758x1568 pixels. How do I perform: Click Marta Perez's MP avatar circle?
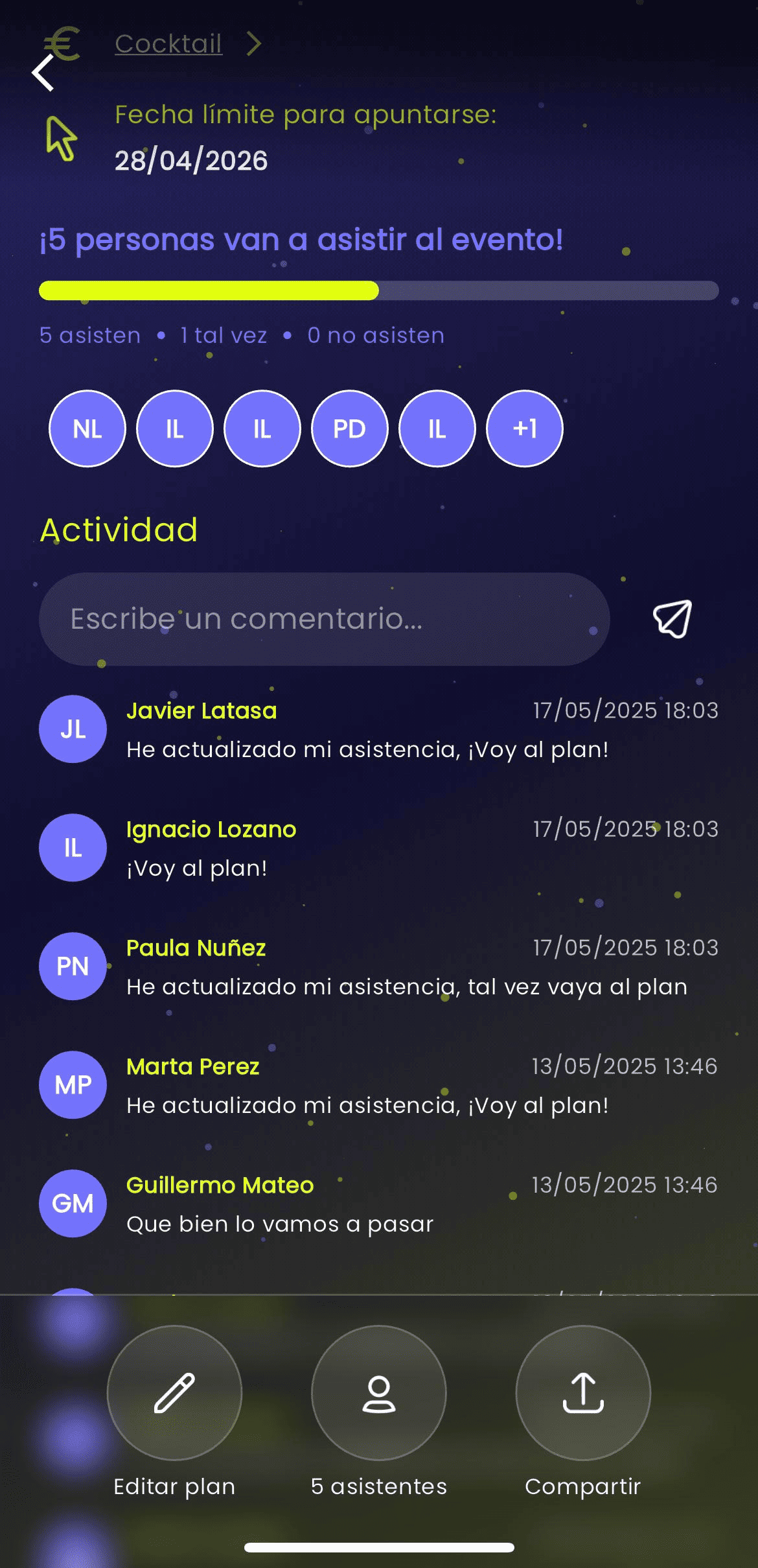tap(73, 1085)
